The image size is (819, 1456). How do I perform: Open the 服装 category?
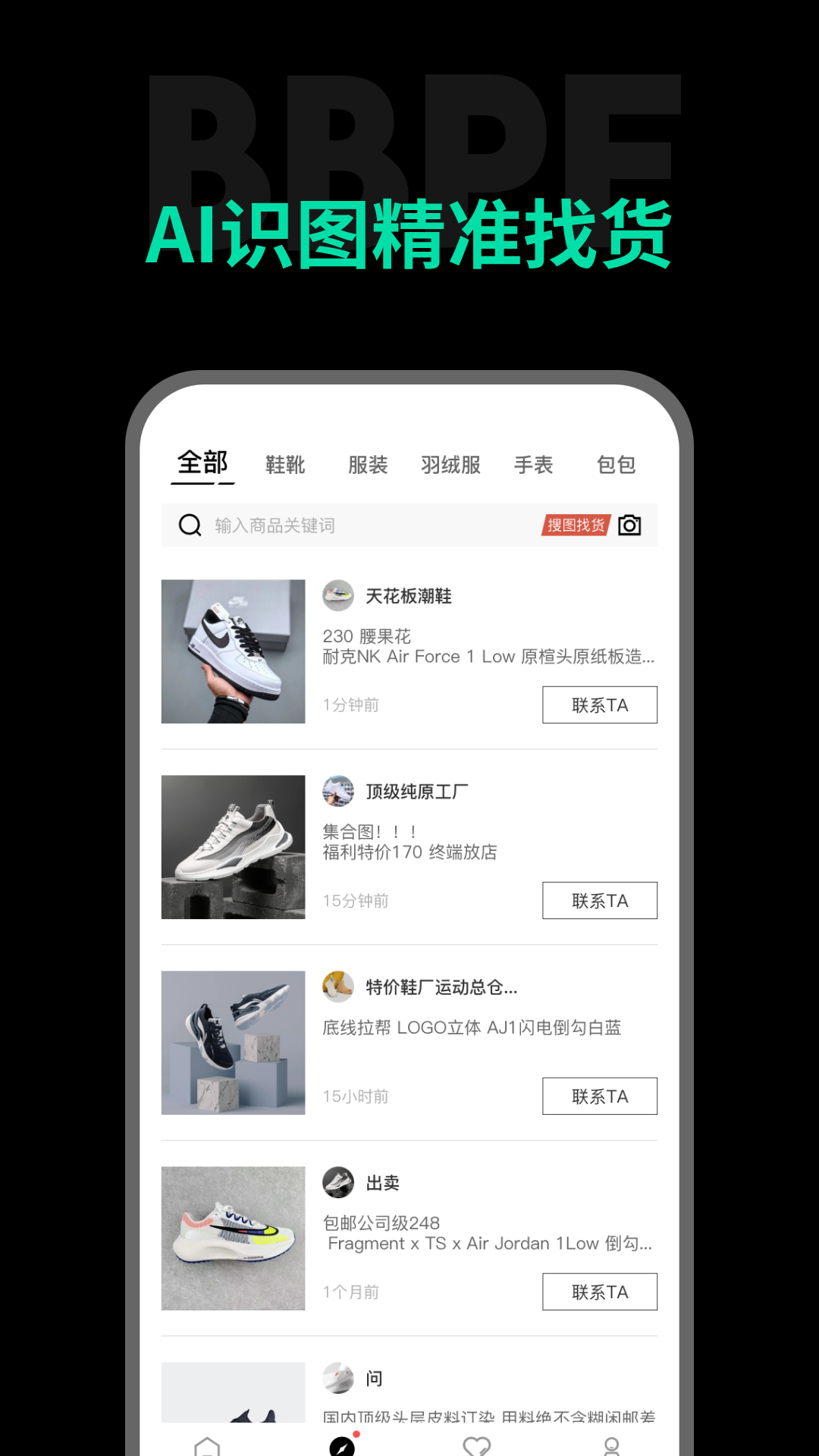tap(369, 465)
